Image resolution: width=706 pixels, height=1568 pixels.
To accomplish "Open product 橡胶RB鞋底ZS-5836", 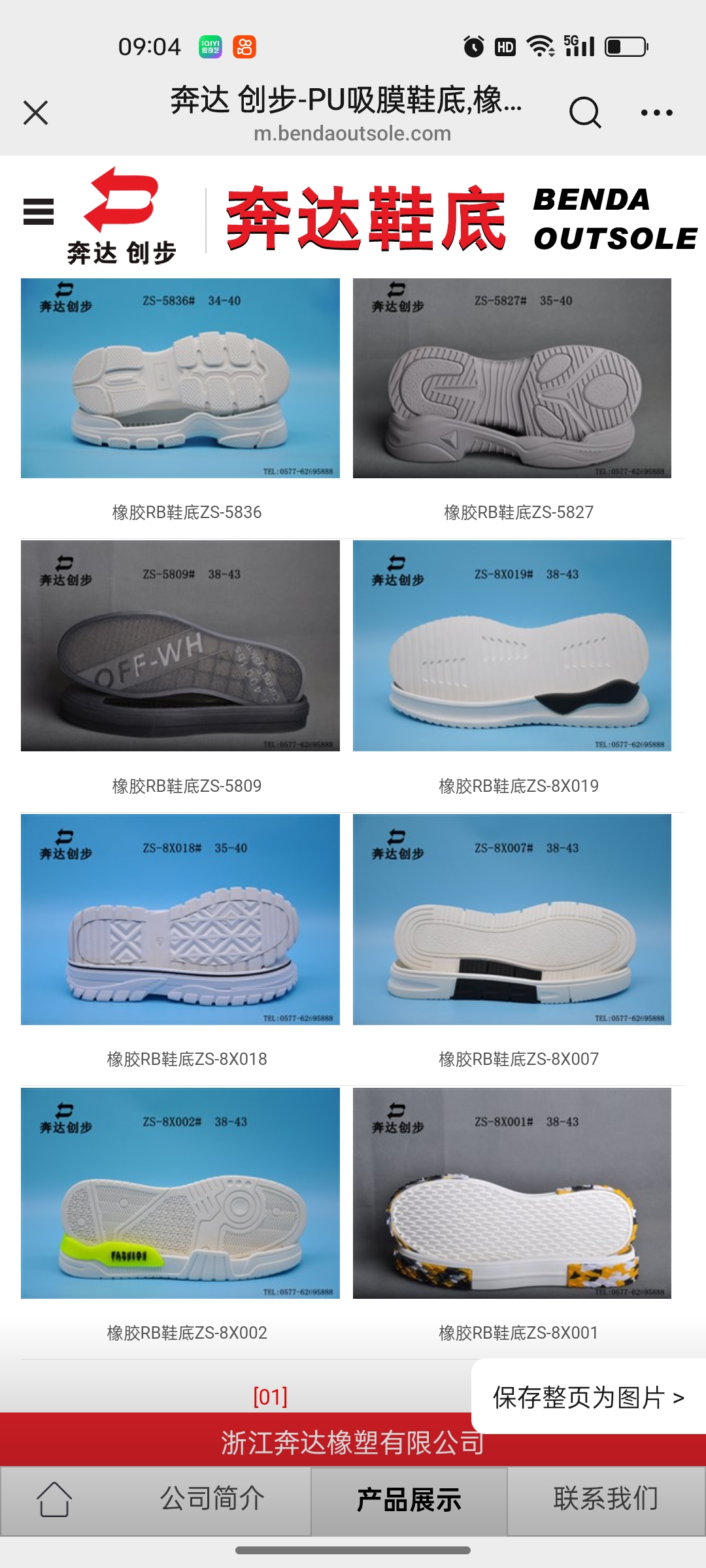I will [x=180, y=379].
